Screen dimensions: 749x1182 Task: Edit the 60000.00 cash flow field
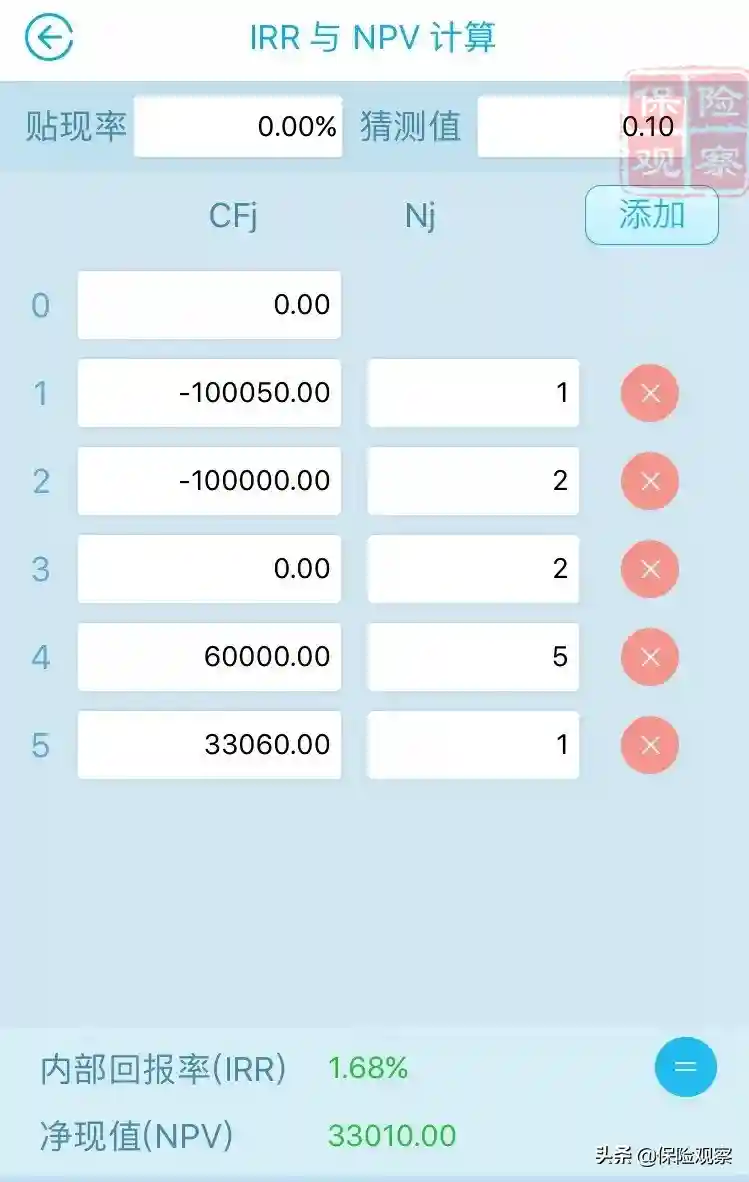(209, 657)
